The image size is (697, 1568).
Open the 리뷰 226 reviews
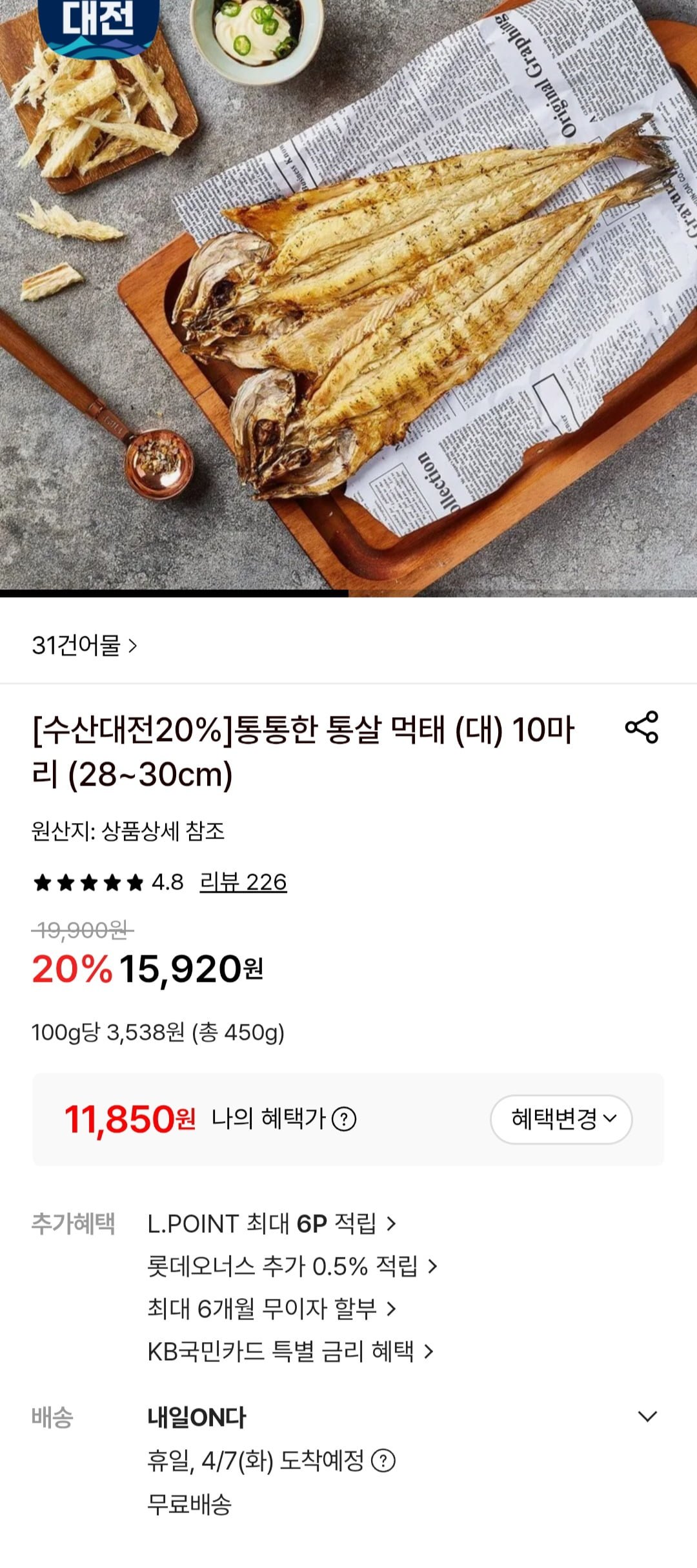point(243,882)
